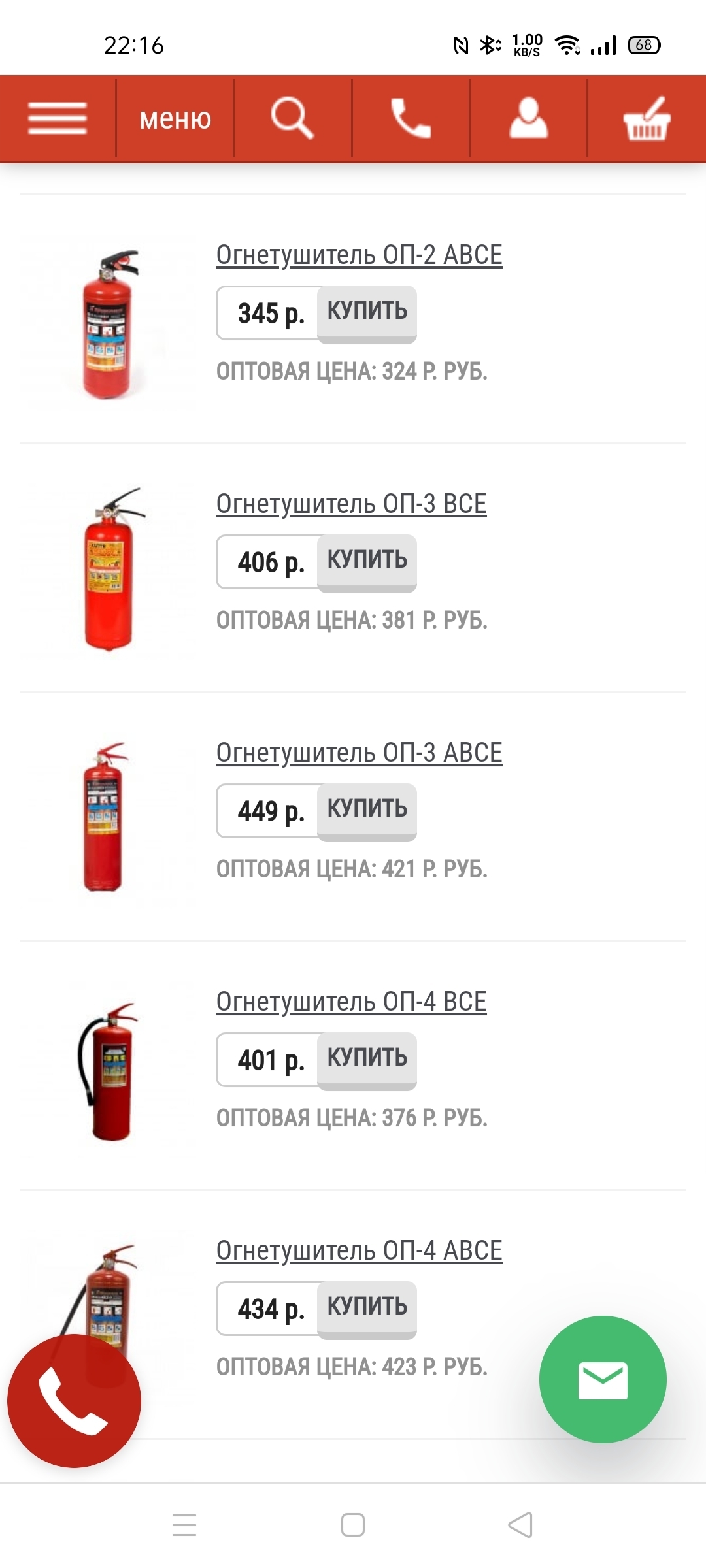Open Огнетушитель ОП-3 ABCE link
The image size is (706, 1568).
point(359,753)
